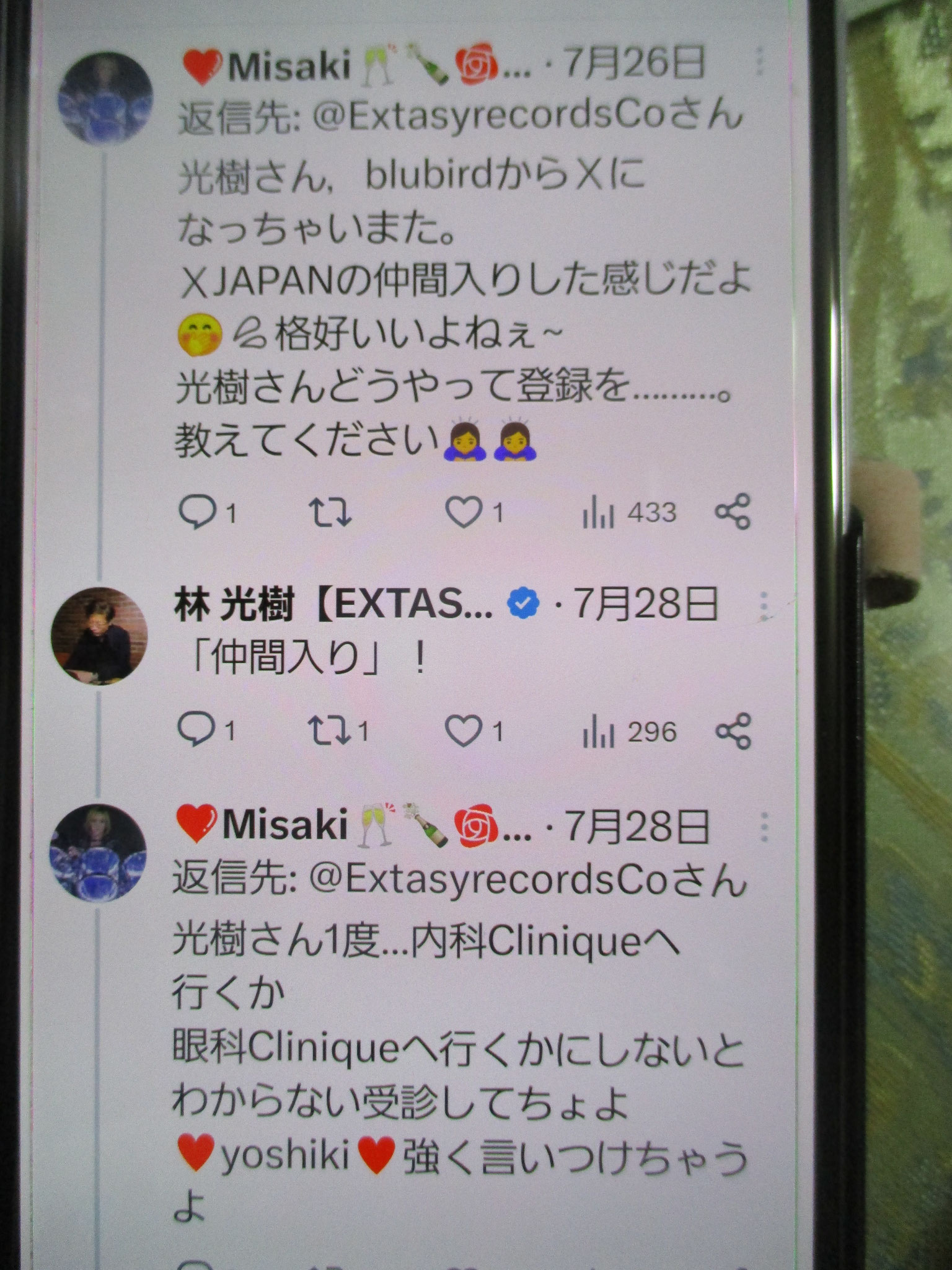Open overflow menu on Misaki's July 28 tweet
Image resolution: width=952 pixels, height=1270 pixels.
765,826
